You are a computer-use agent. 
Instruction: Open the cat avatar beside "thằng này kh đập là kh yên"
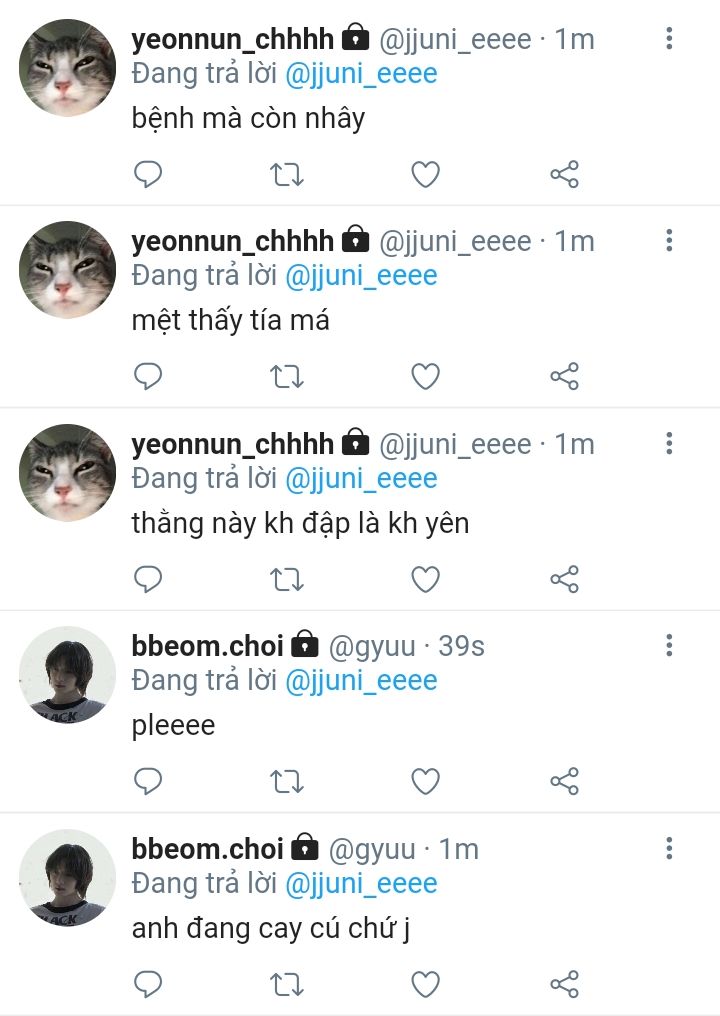point(68,472)
